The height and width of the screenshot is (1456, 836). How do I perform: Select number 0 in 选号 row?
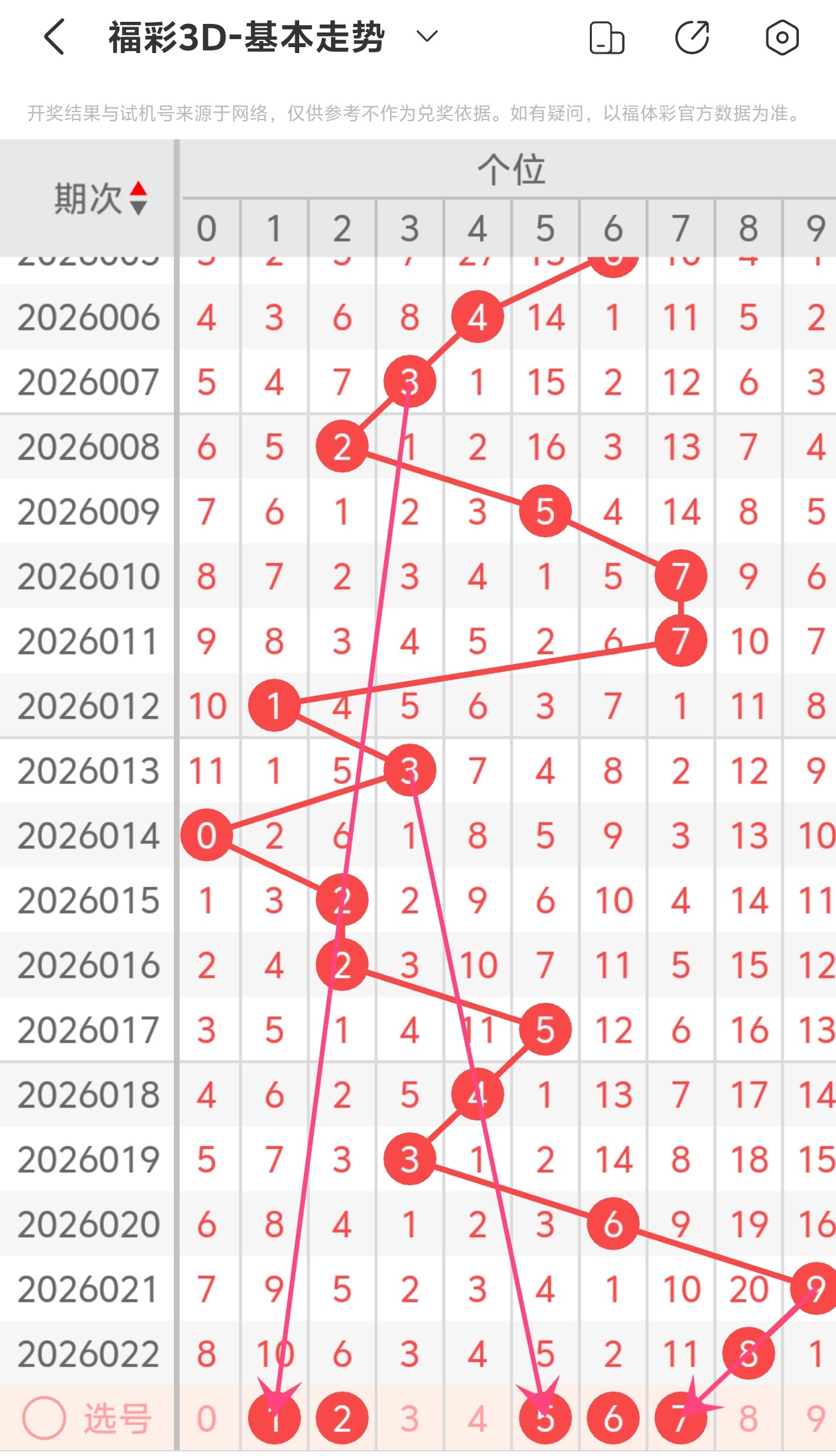206,1419
